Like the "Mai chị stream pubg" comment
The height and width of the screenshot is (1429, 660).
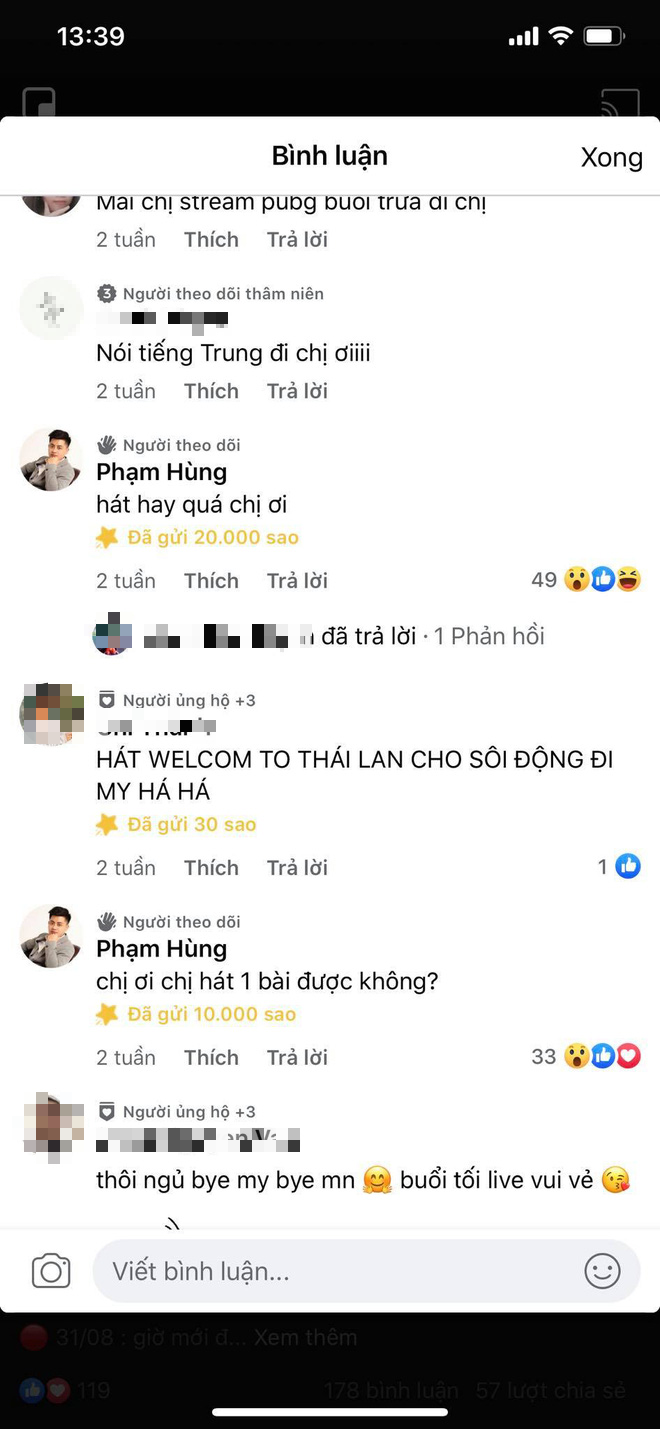(x=211, y=240)
